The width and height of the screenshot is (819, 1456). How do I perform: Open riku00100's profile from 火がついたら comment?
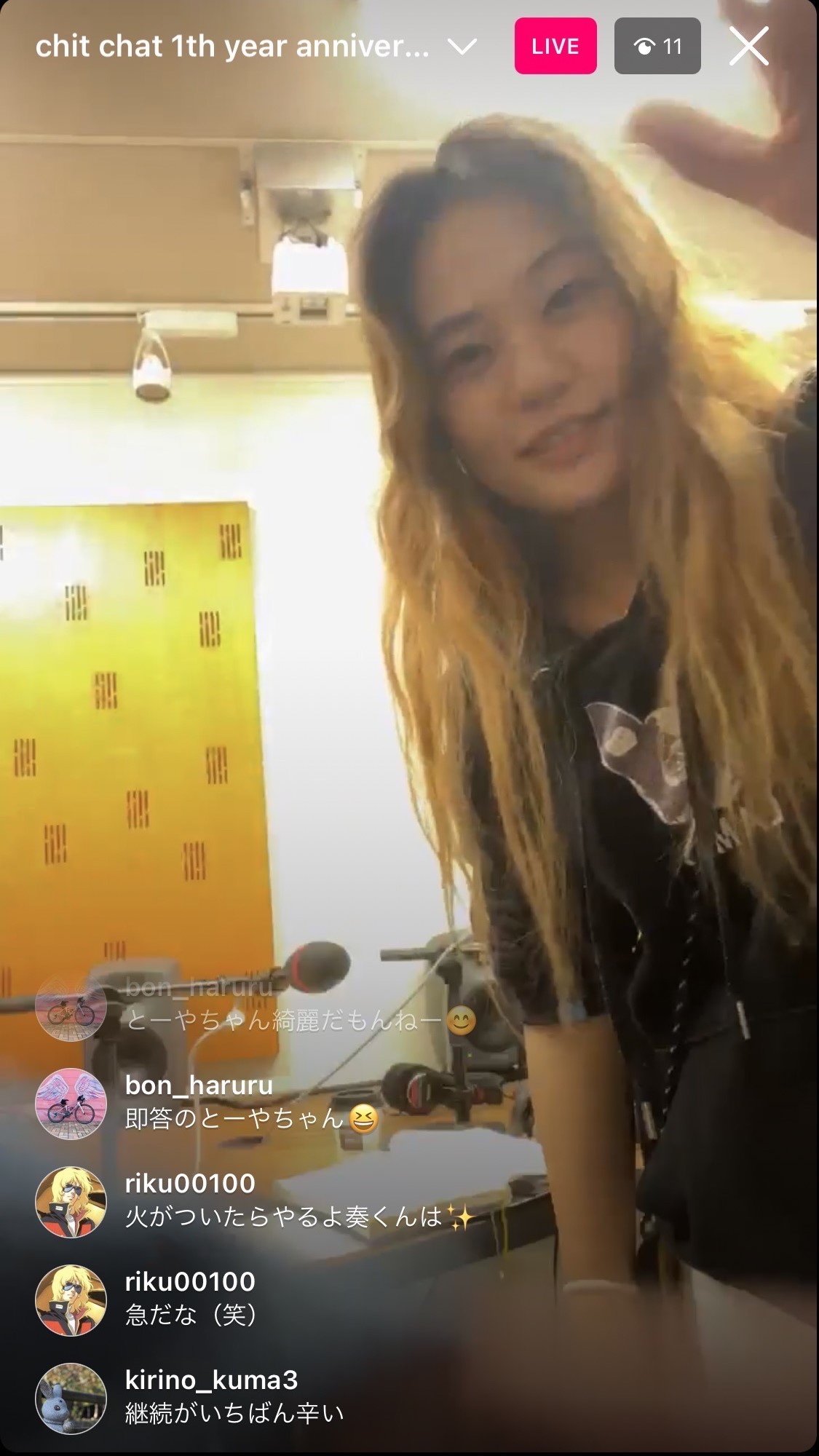pyautogui.click(x=71, y=1202)
